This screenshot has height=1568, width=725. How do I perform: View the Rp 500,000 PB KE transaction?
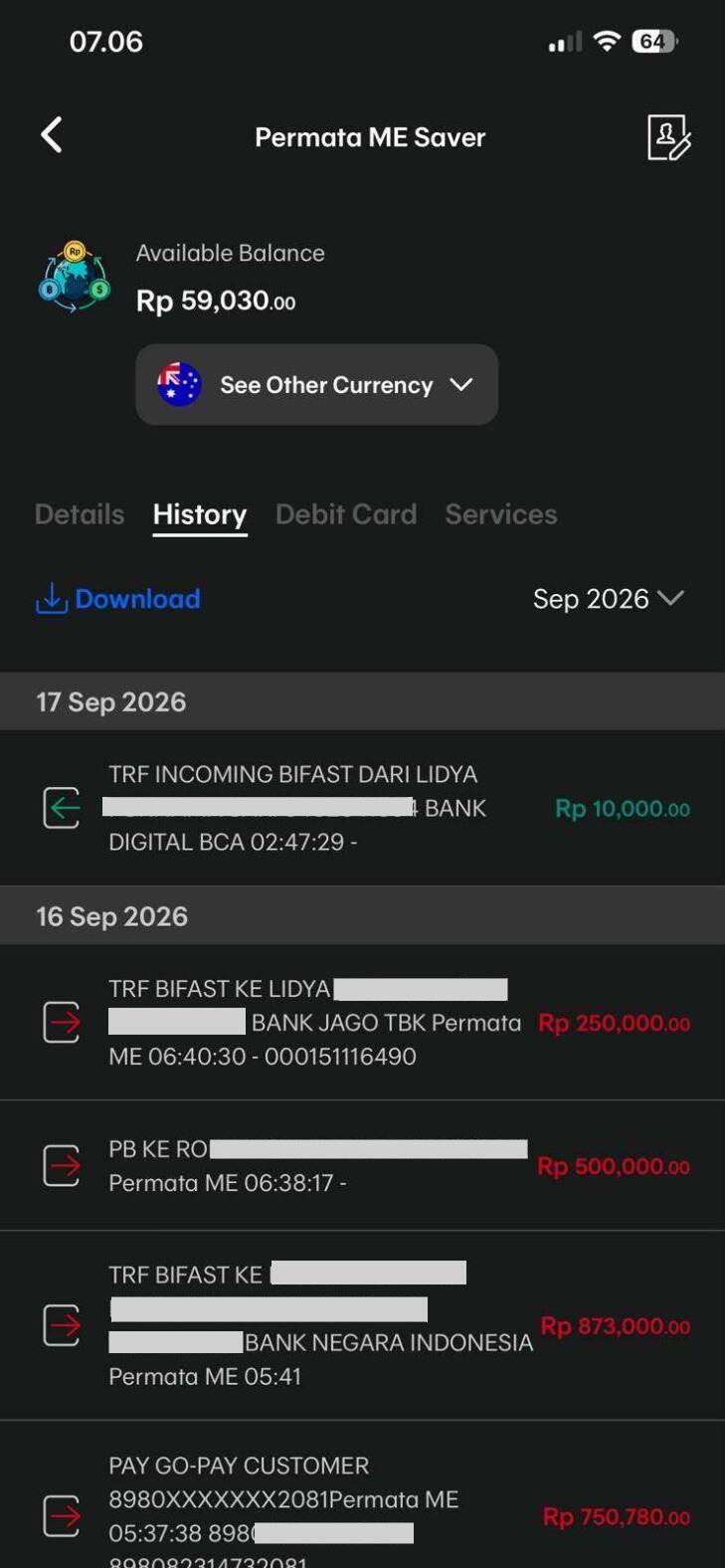[x=362, y=1166]
